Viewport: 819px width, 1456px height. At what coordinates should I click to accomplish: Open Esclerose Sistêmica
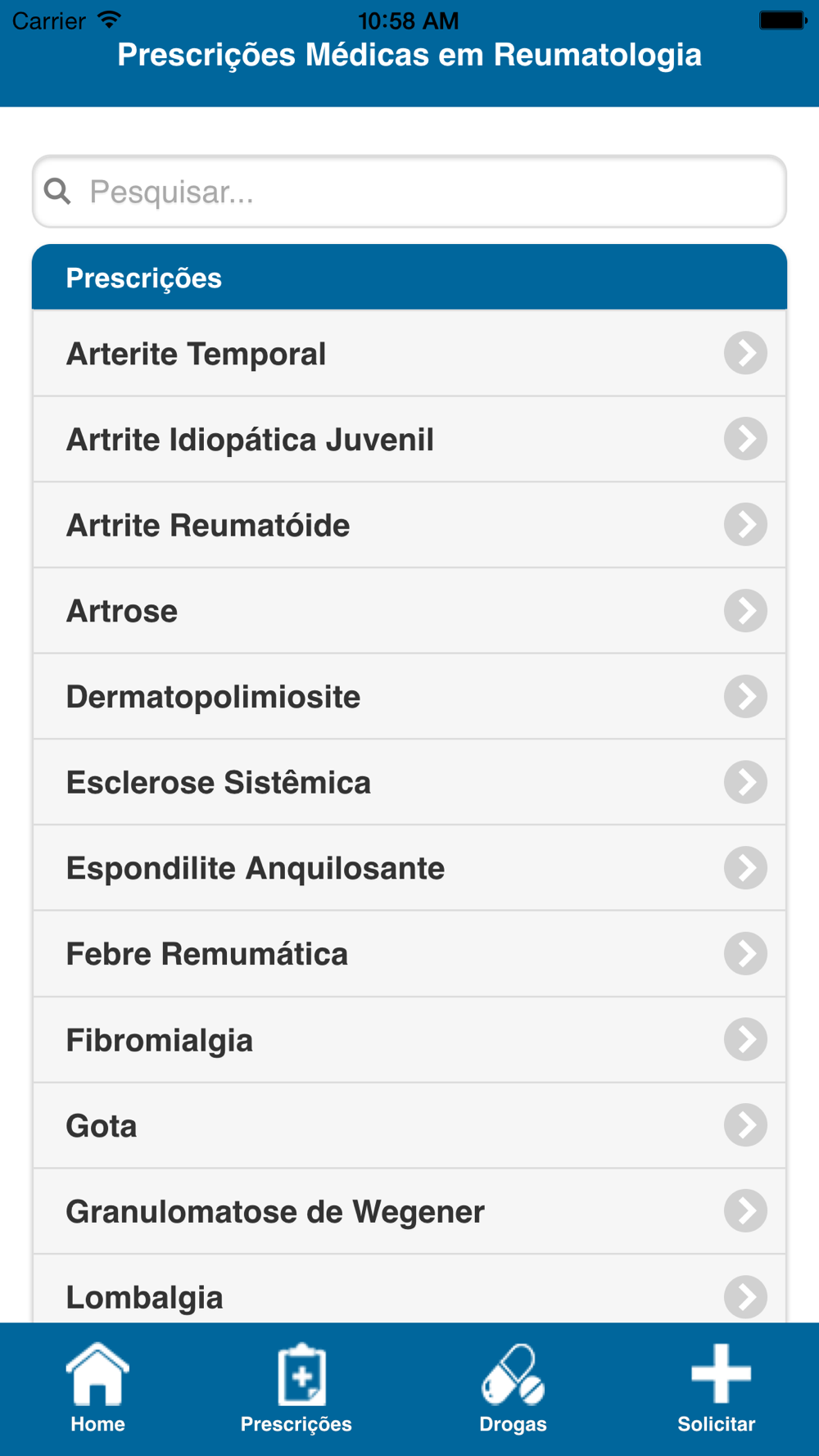(x=409, y=783)
